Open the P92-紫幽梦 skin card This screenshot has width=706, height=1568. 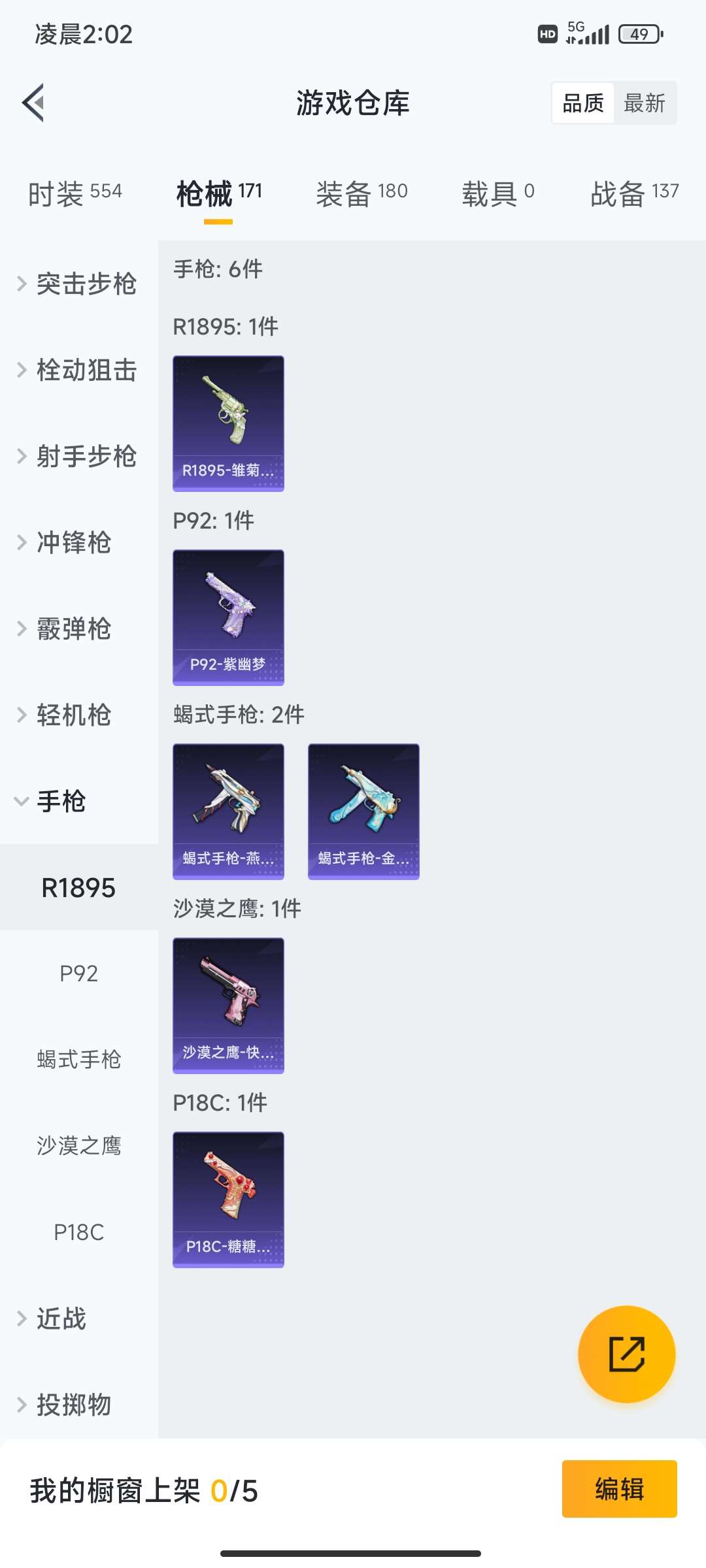(228, 617)
